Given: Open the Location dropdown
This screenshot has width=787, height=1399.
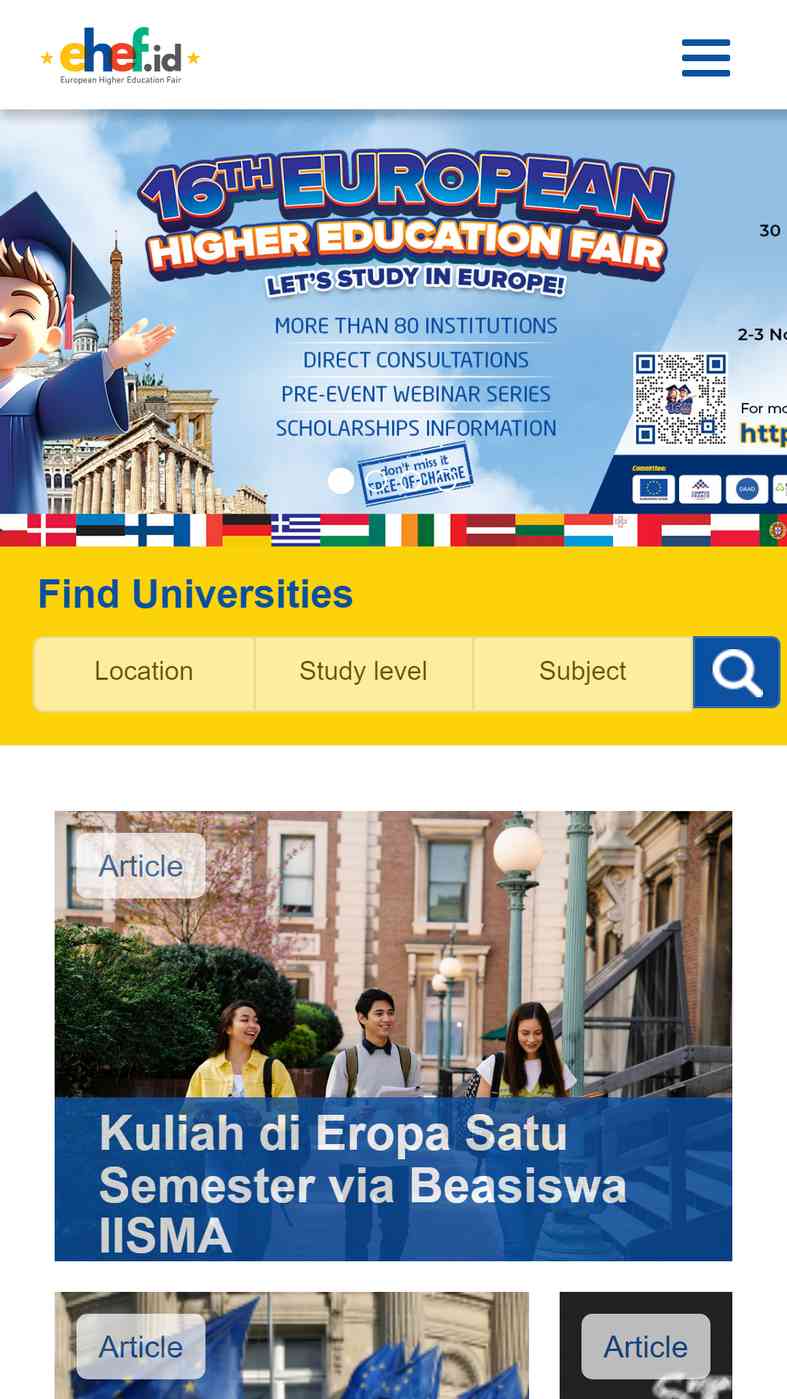Looking at the screenshot, I should 144,672.
